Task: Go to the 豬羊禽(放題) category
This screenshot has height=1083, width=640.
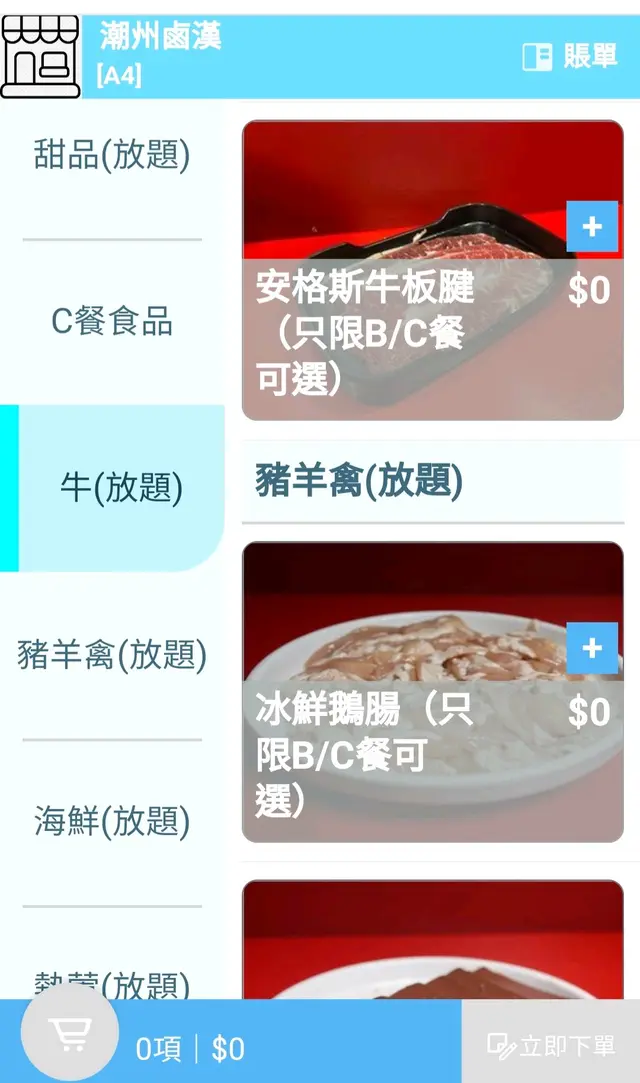Action: [112, 656]
